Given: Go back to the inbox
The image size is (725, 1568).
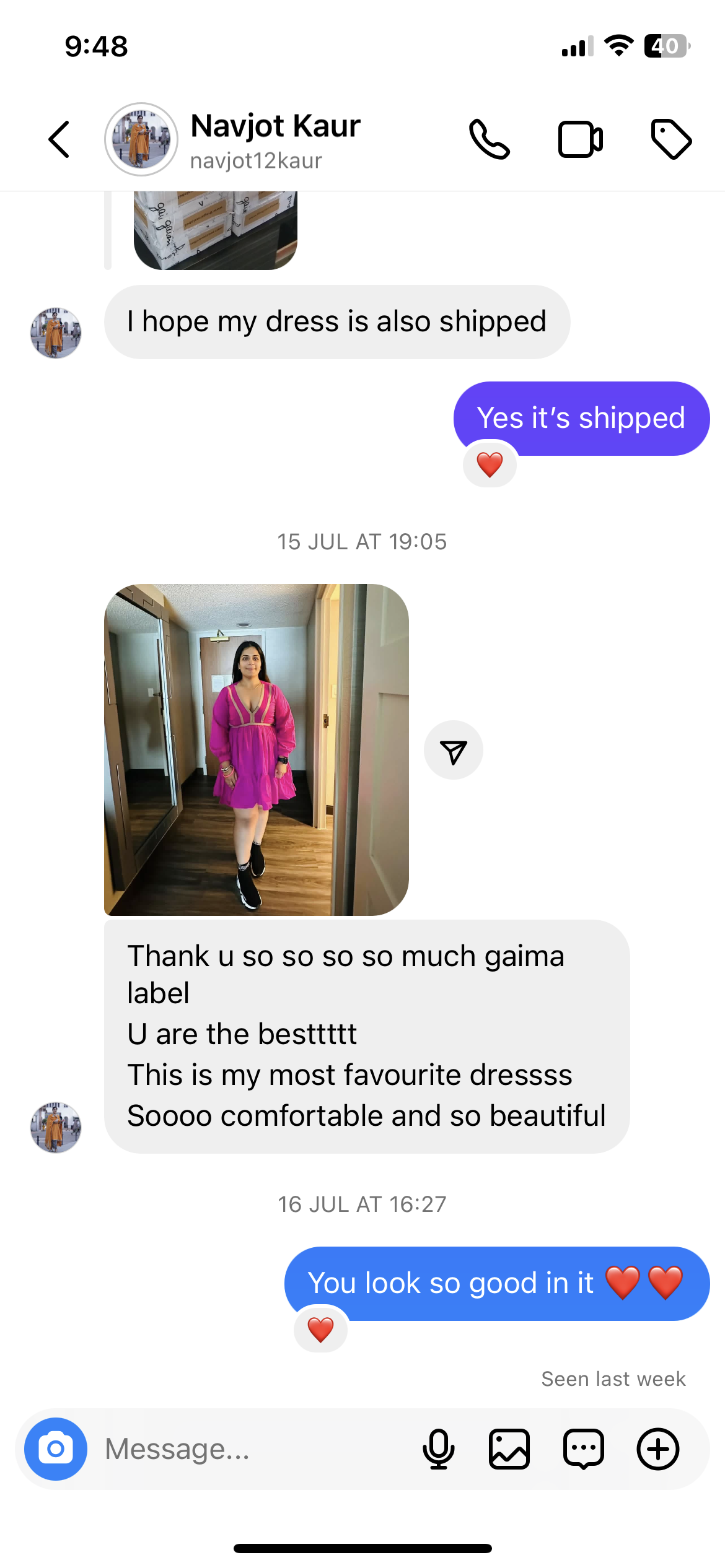Looking at the screenshot, I should click(59, 139).
